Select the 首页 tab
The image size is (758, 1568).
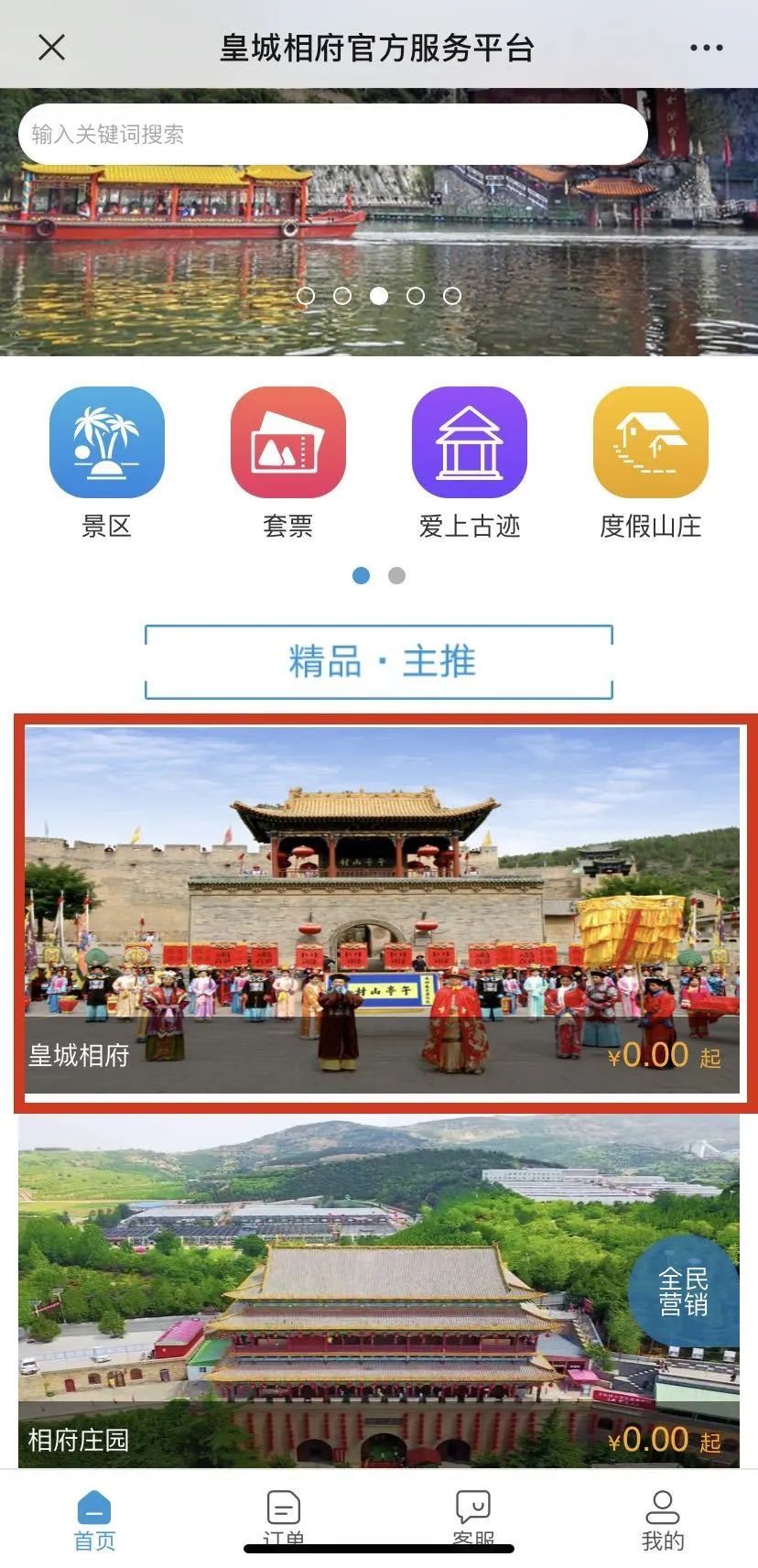click(94, 1520)
